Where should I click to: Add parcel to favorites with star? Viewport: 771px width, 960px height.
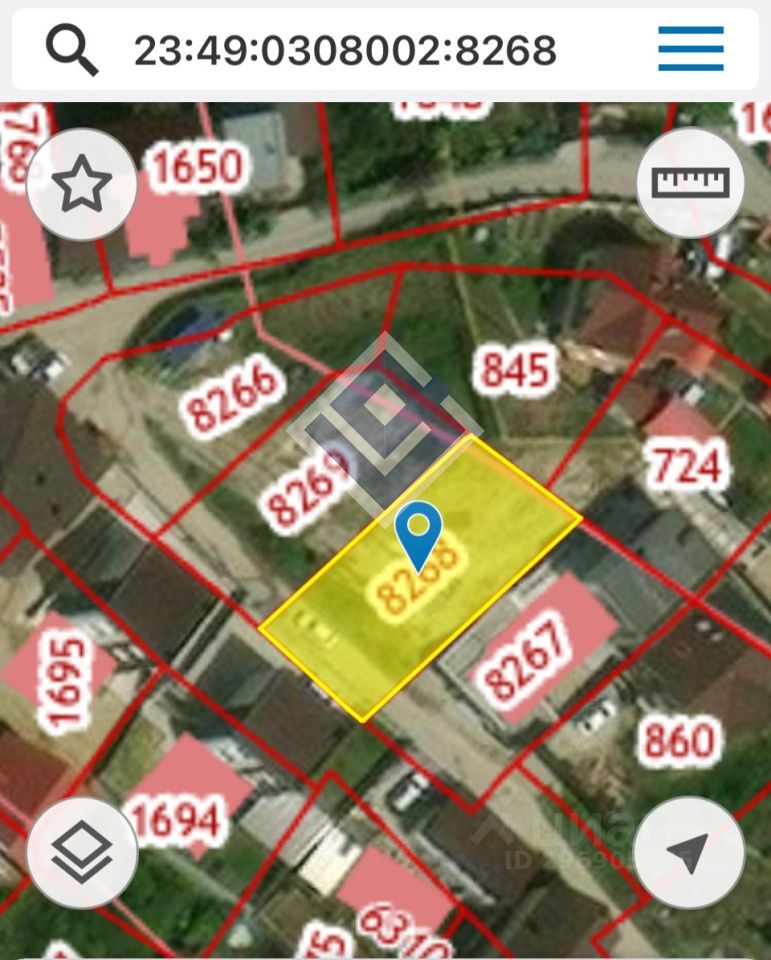coord(82,185)
